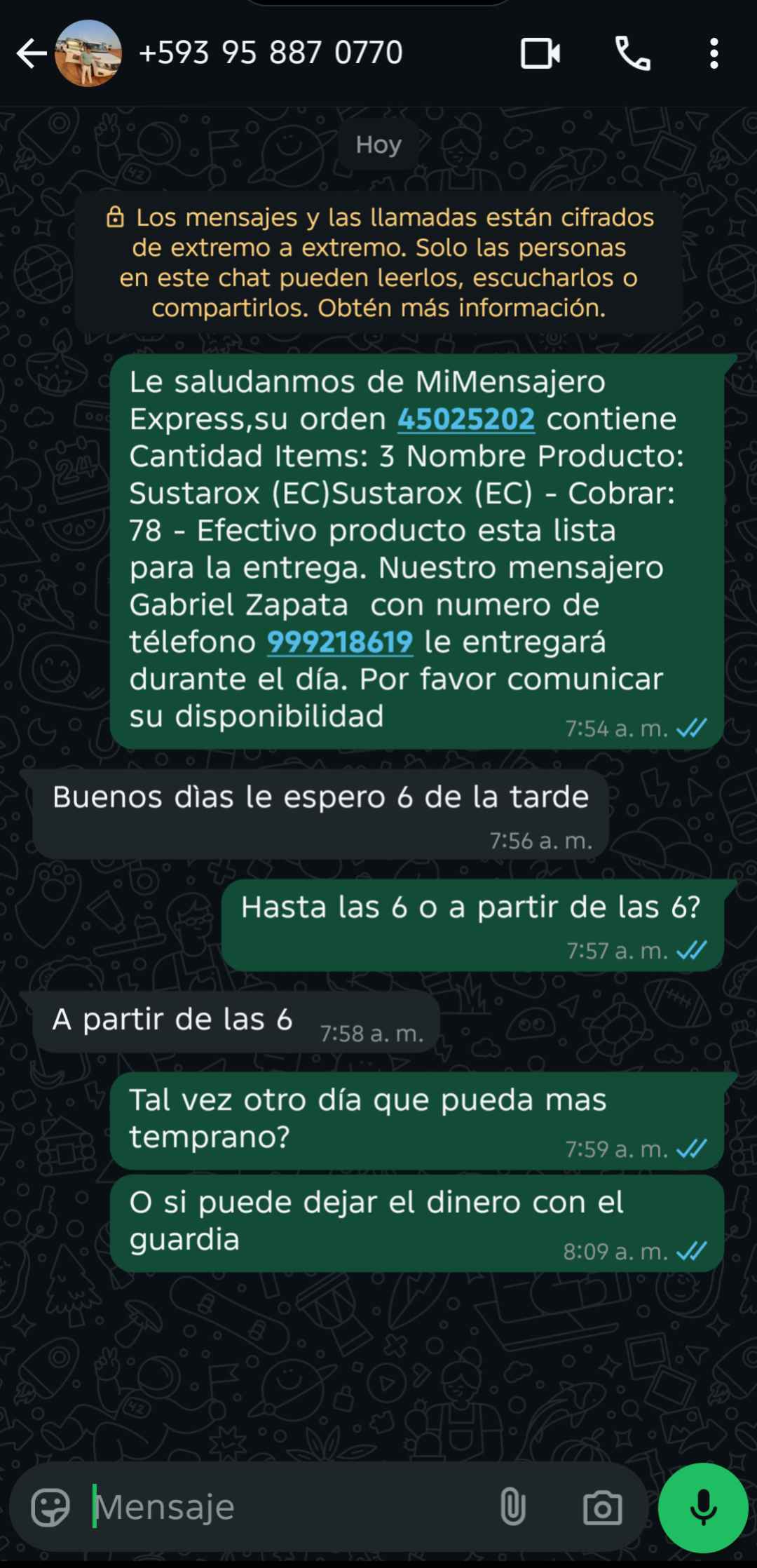Tap the voice message microphone button

[x=703, y=1507]
